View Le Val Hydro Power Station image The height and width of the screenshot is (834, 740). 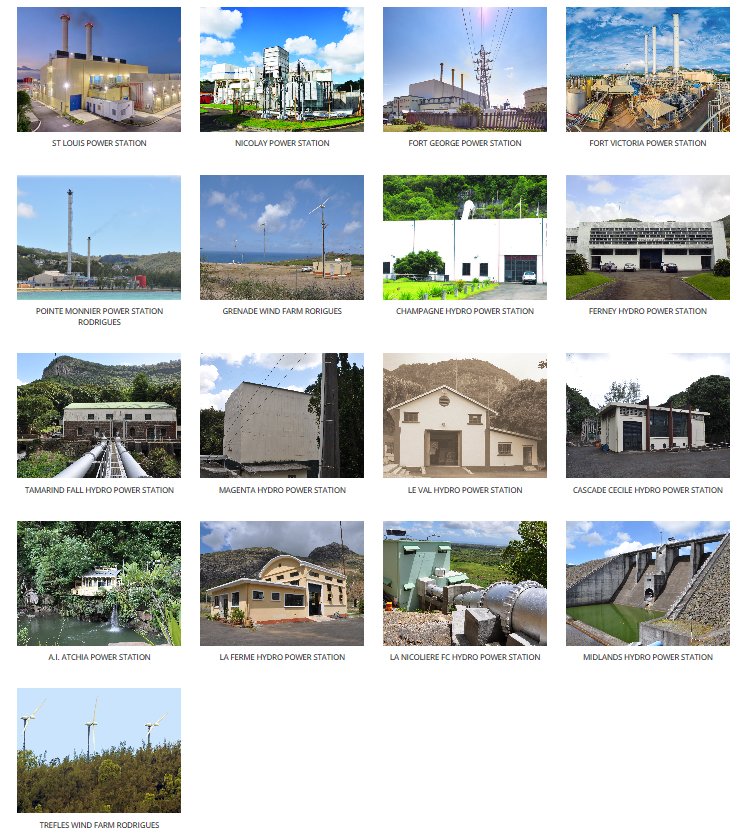pyautogui.click(x=465, y=415)
